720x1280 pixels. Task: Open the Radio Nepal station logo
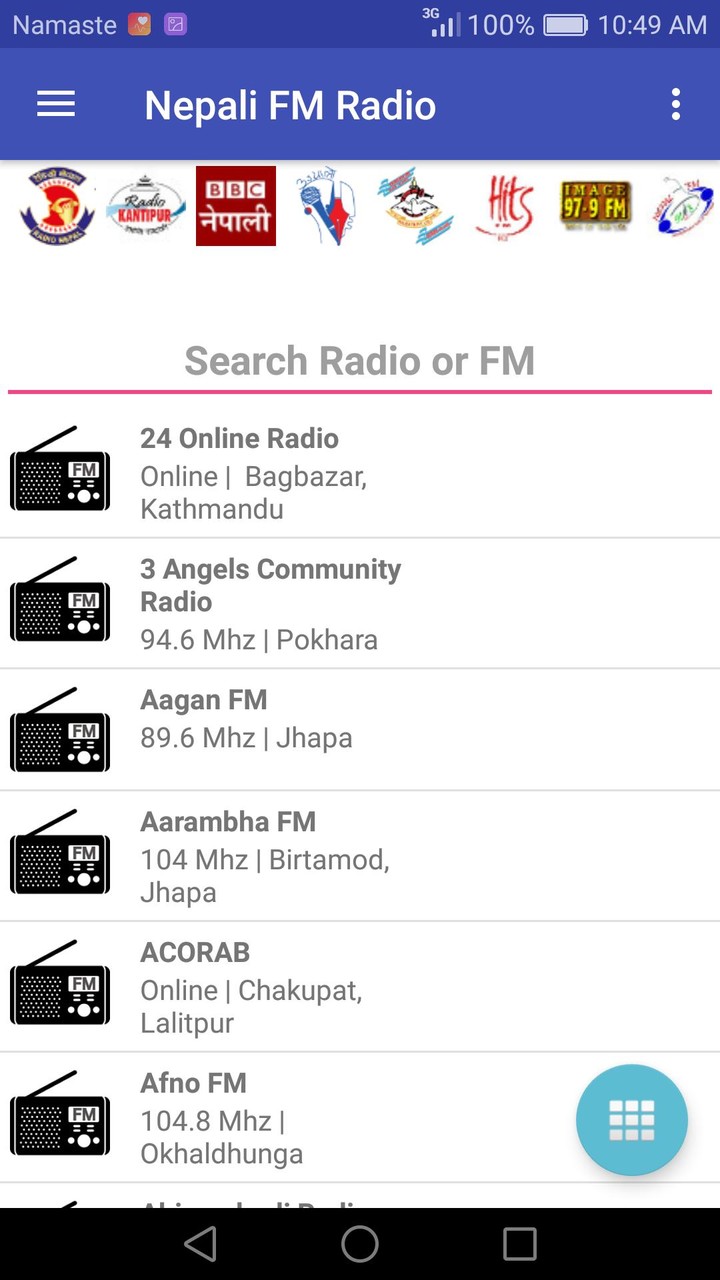pyautogui.click(x=55, y=205)
